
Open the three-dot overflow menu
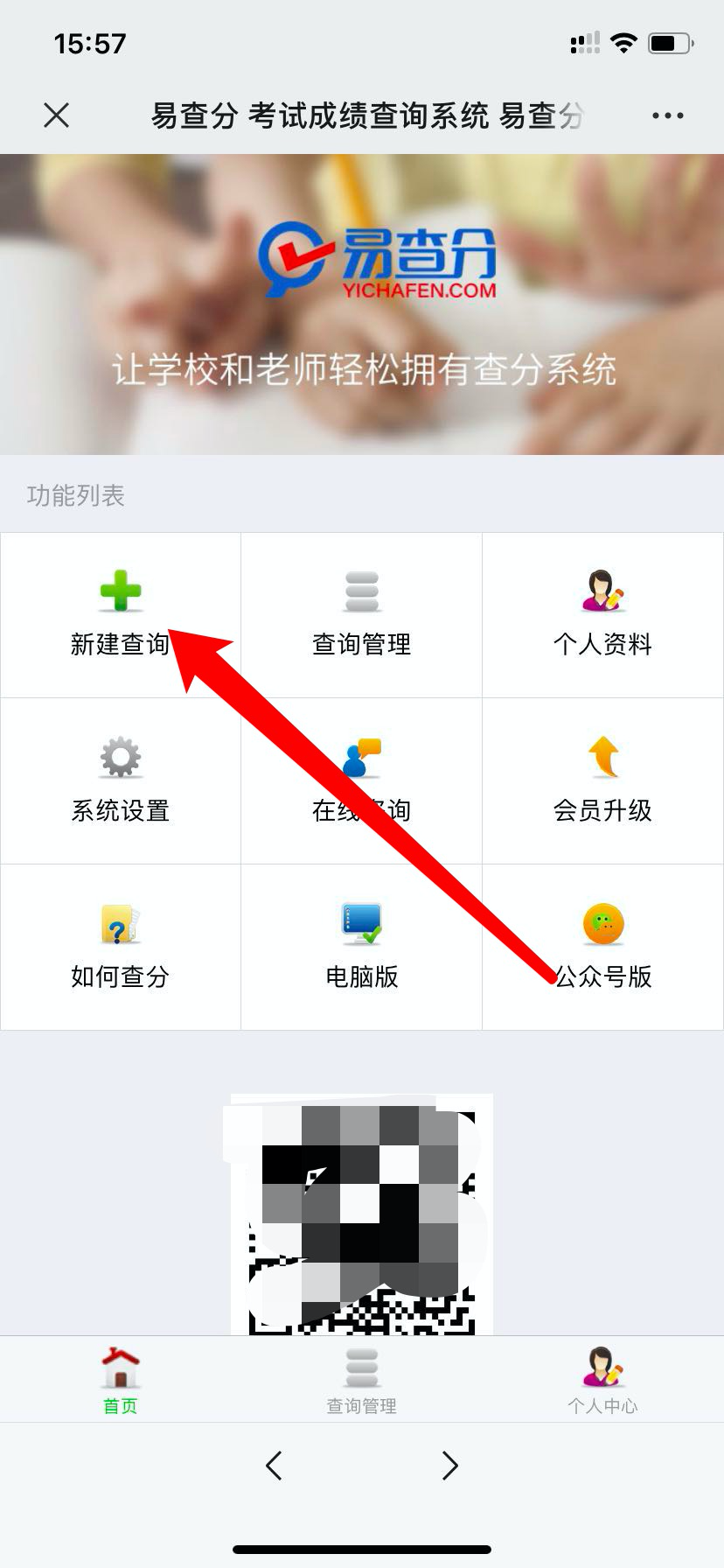coord(667,115)
